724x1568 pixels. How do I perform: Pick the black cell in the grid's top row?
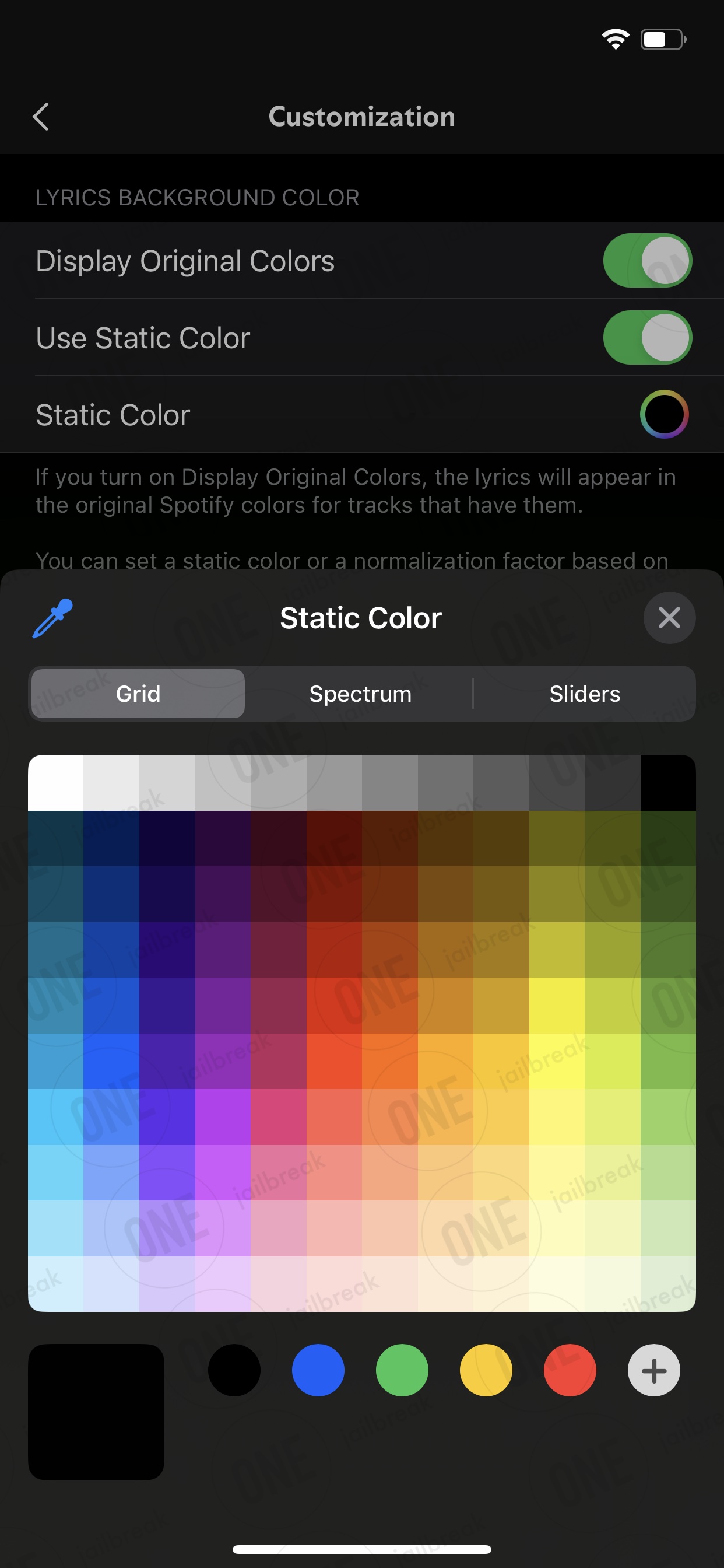(668, 783)
